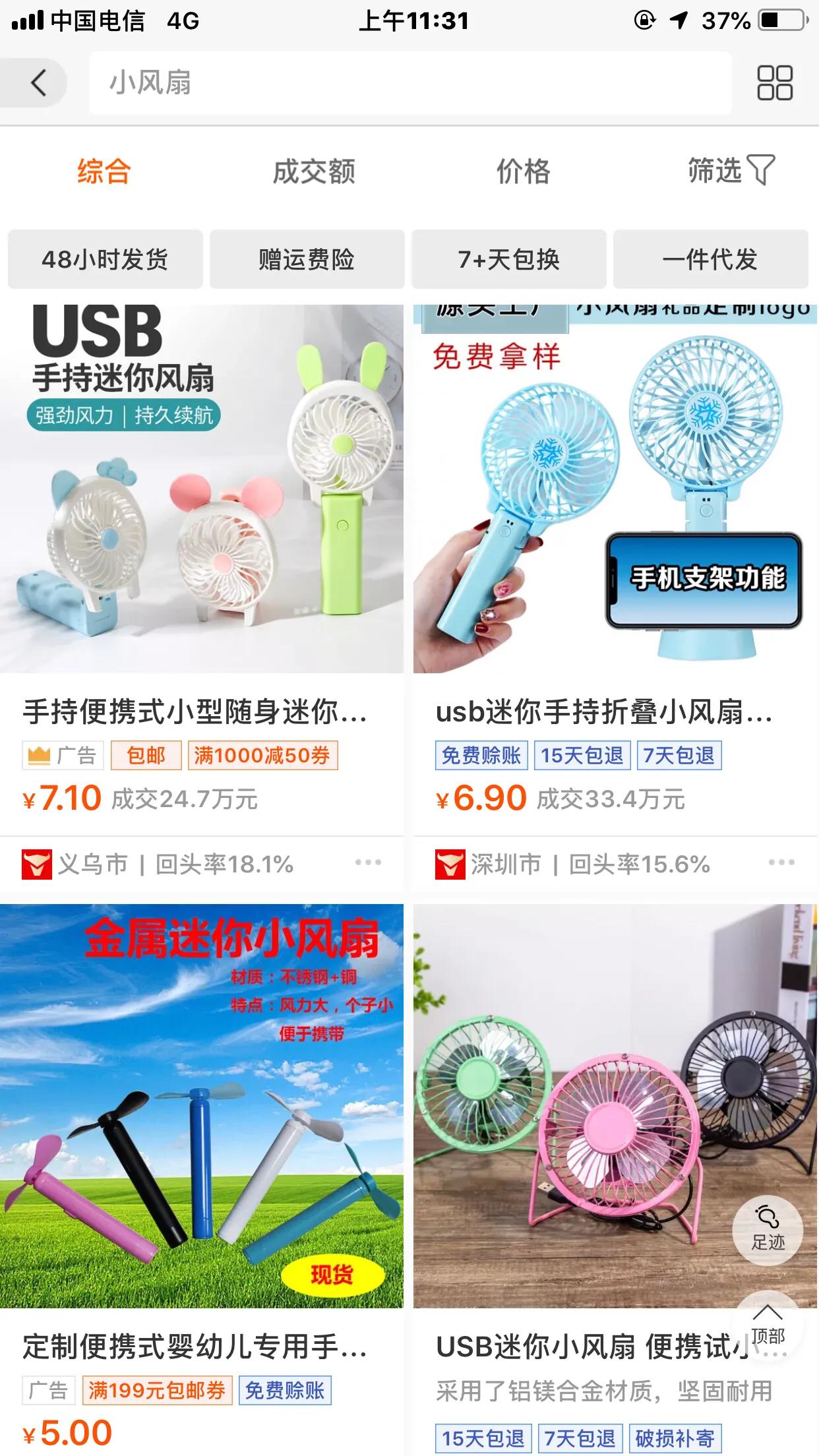The image size is (819, 1456).
Task: Tap the crown 广告 badge on first product
Action: click(63, 756)
